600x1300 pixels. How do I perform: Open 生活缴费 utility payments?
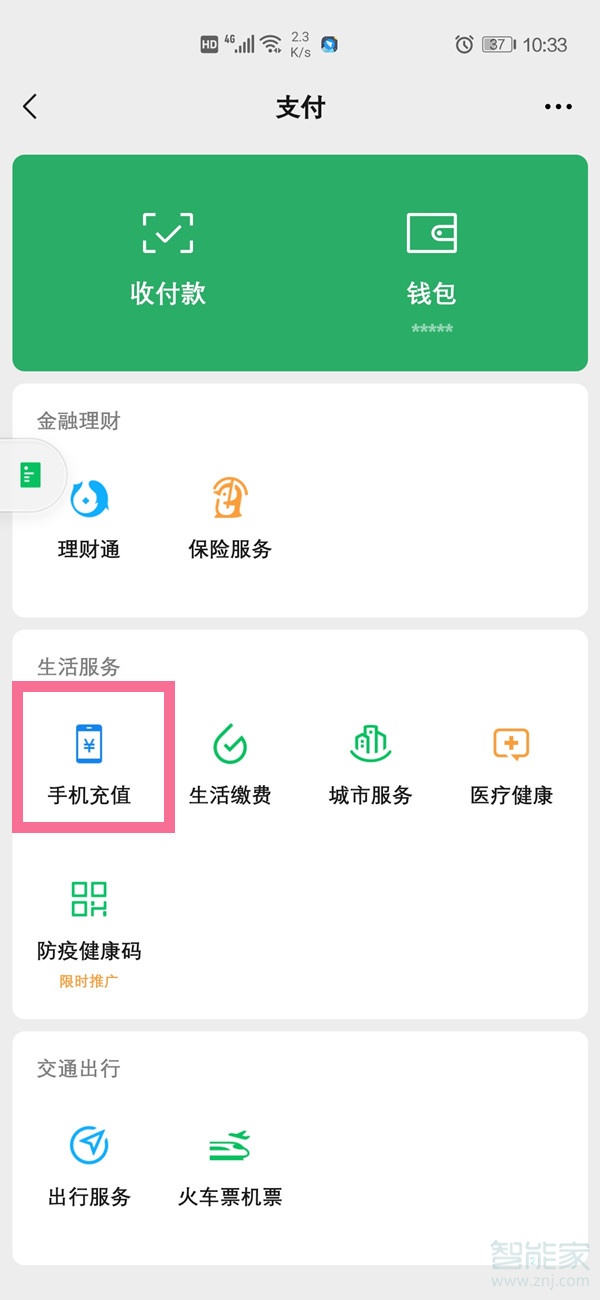pyautogui.click(x=230, y=765)
